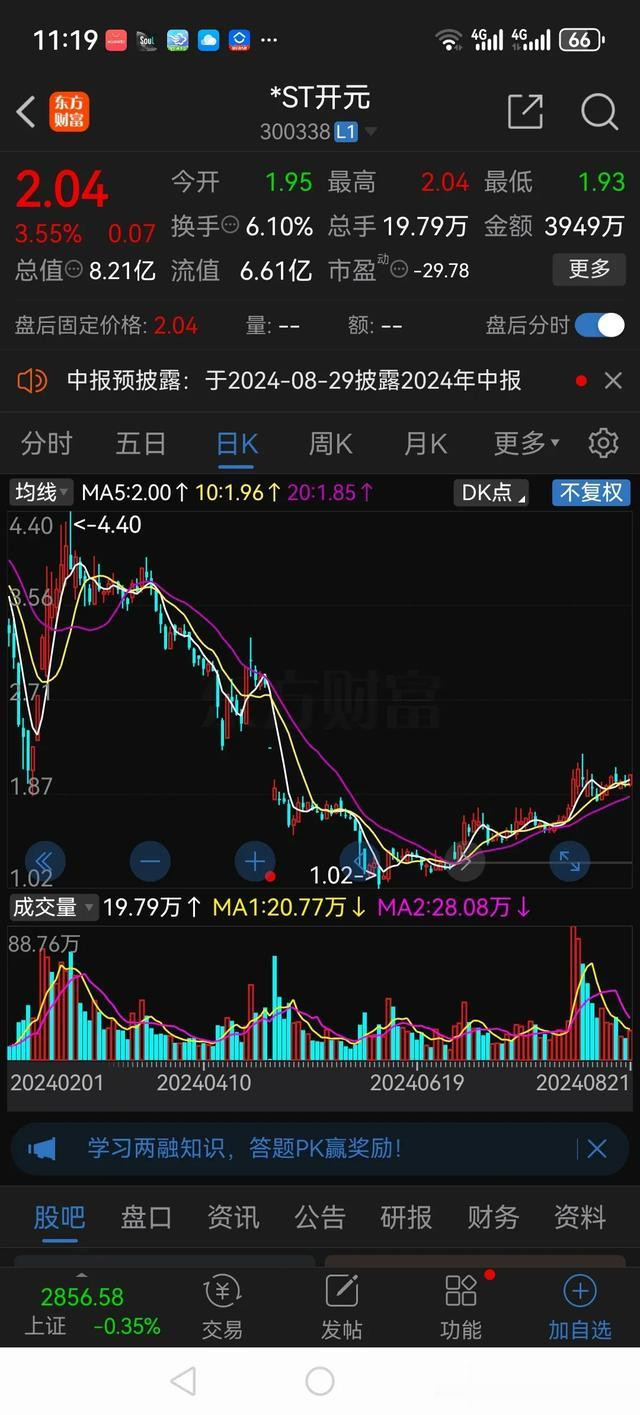Open the 均线 indicator dropdown
The height and width of the screenshot is (1415, 640).
pyautogui.click(x=41, y=492)
